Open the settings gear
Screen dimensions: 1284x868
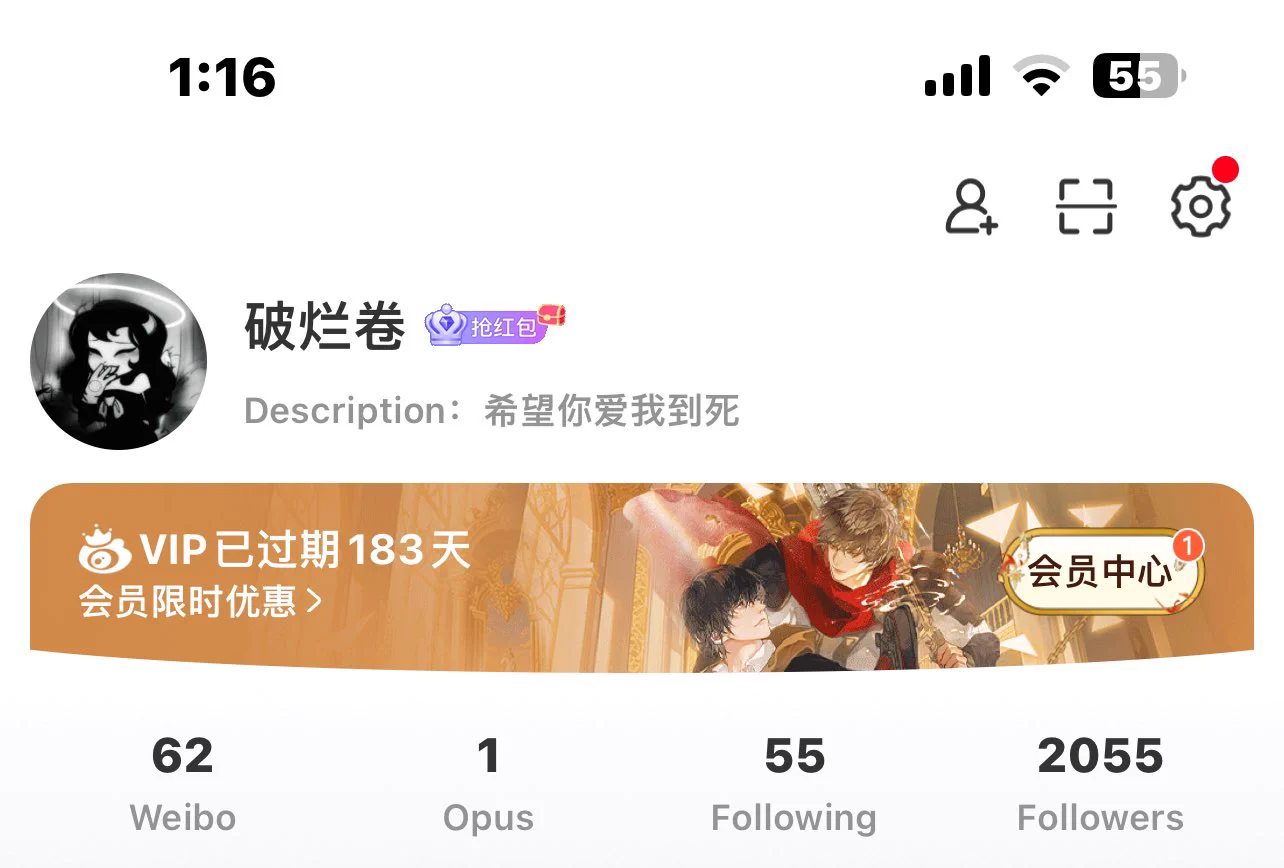(x=1200, y=207)
